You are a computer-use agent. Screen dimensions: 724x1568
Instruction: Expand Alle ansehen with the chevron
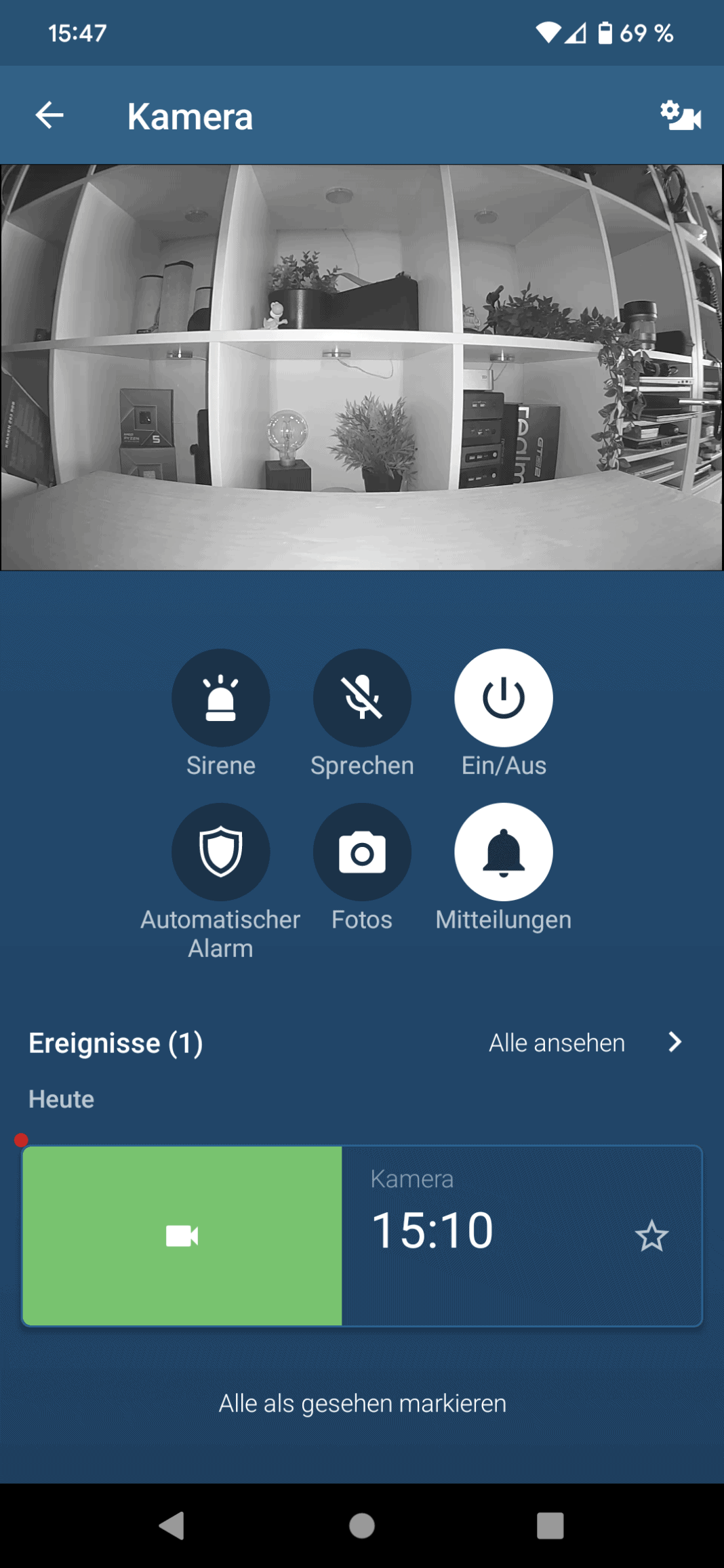pyautogui.click(x=675, y=1043)
